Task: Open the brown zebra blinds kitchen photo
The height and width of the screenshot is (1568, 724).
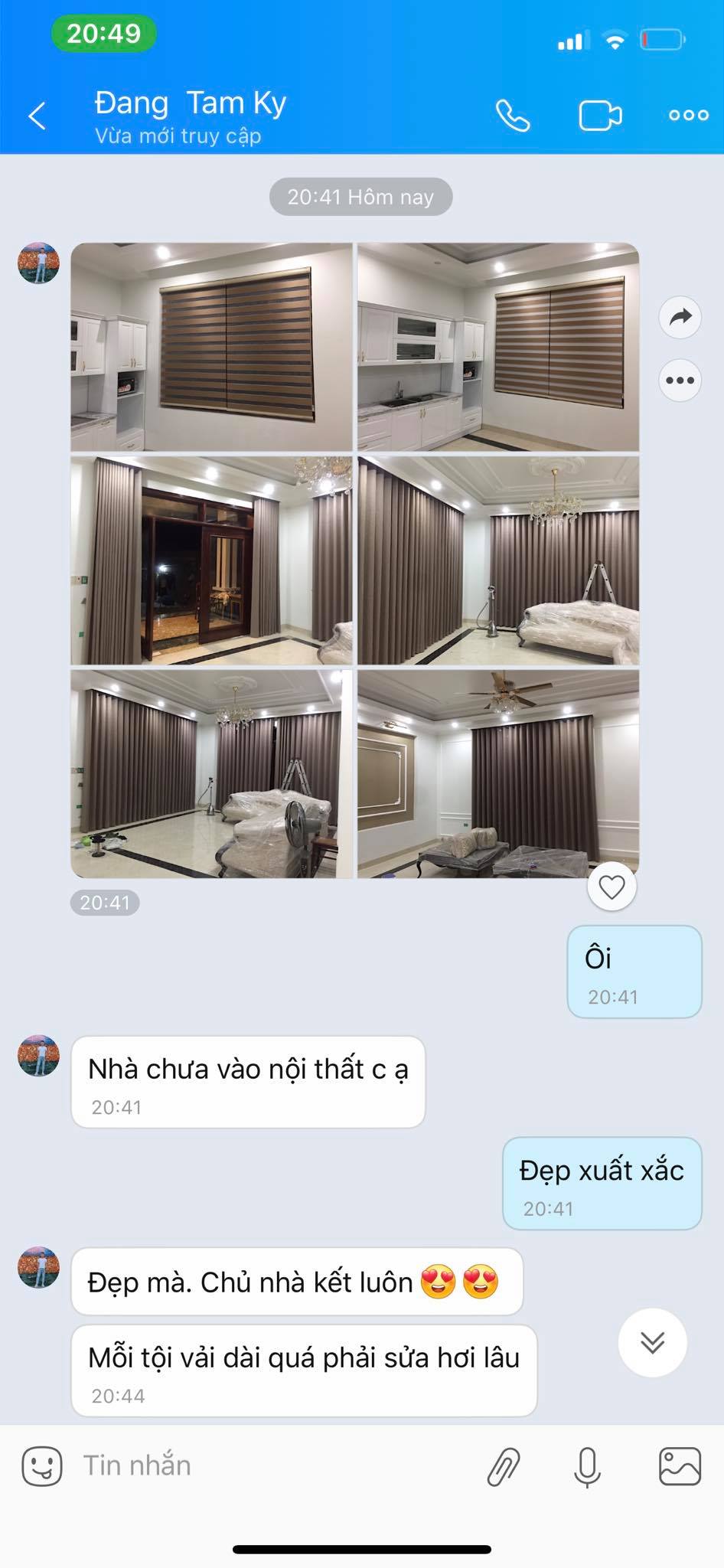Action: pos(211,347)
